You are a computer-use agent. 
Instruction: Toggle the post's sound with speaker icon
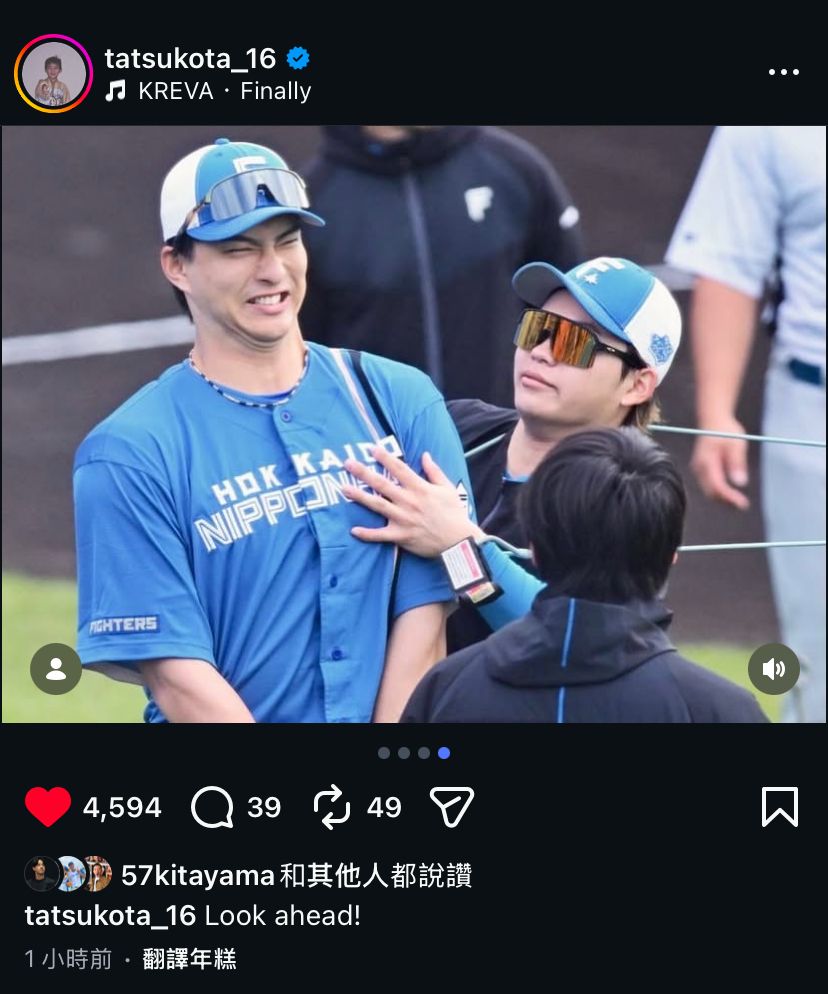click(x=773, y=669)
